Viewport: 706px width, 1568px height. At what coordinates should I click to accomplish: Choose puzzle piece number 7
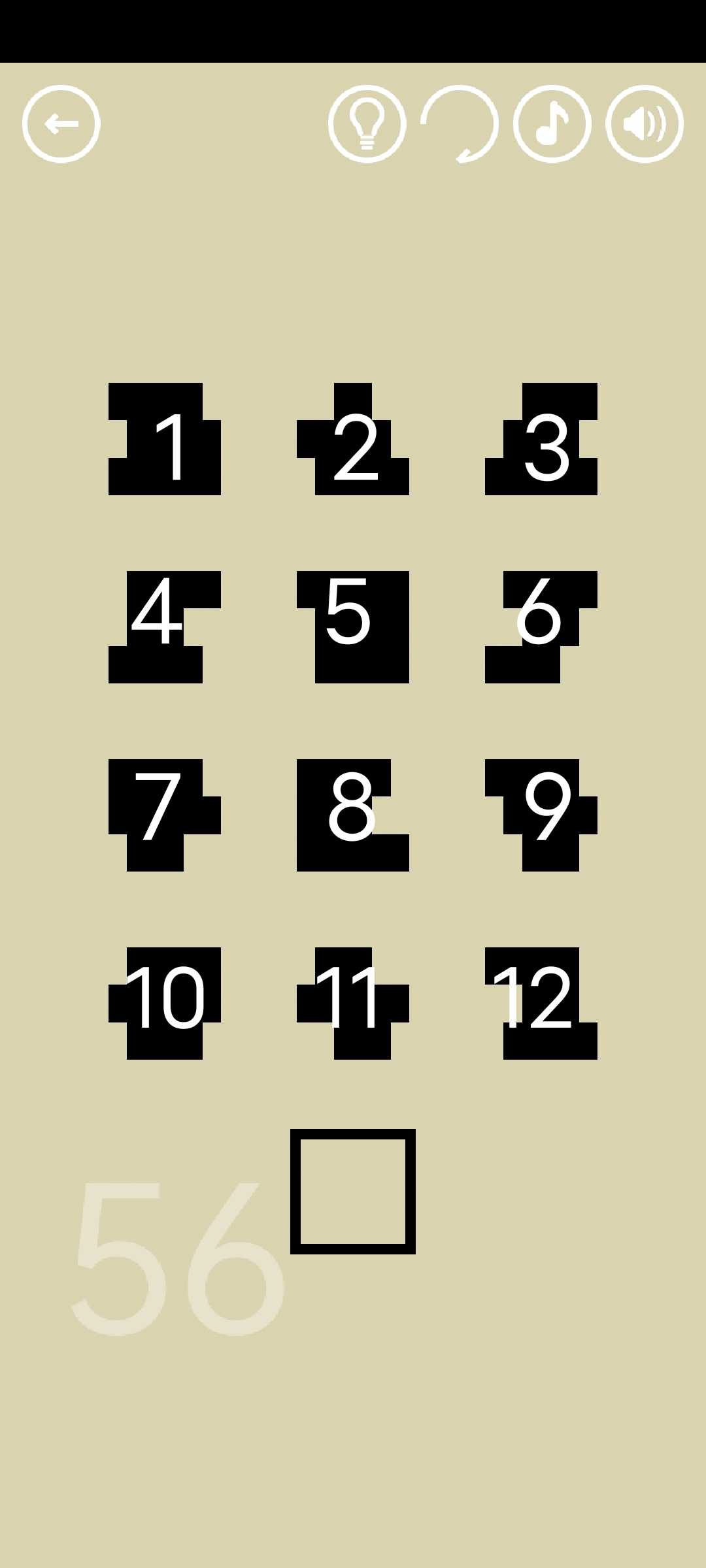point(157,810)
